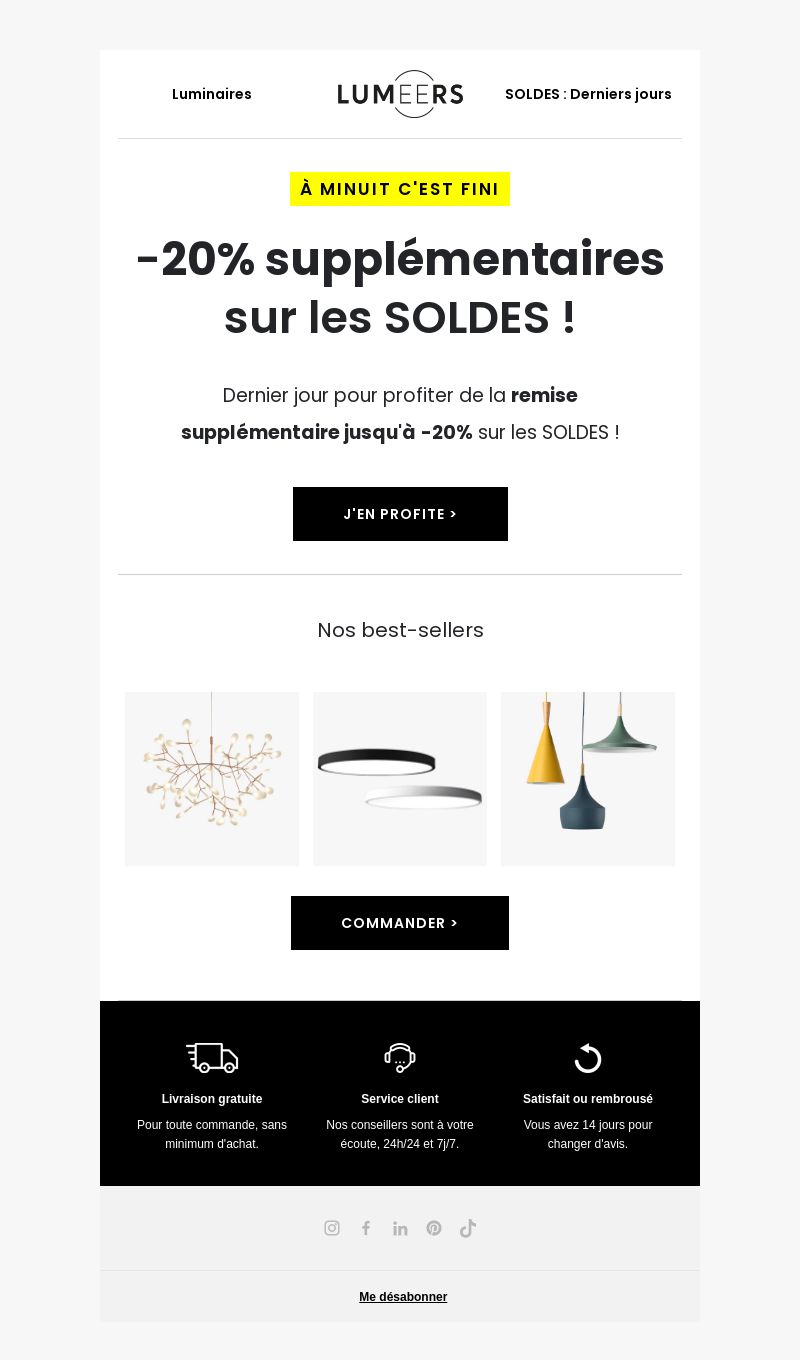The image size is (800, 1360).
Task: Open the Instagram page
Action: (332, 1228)
